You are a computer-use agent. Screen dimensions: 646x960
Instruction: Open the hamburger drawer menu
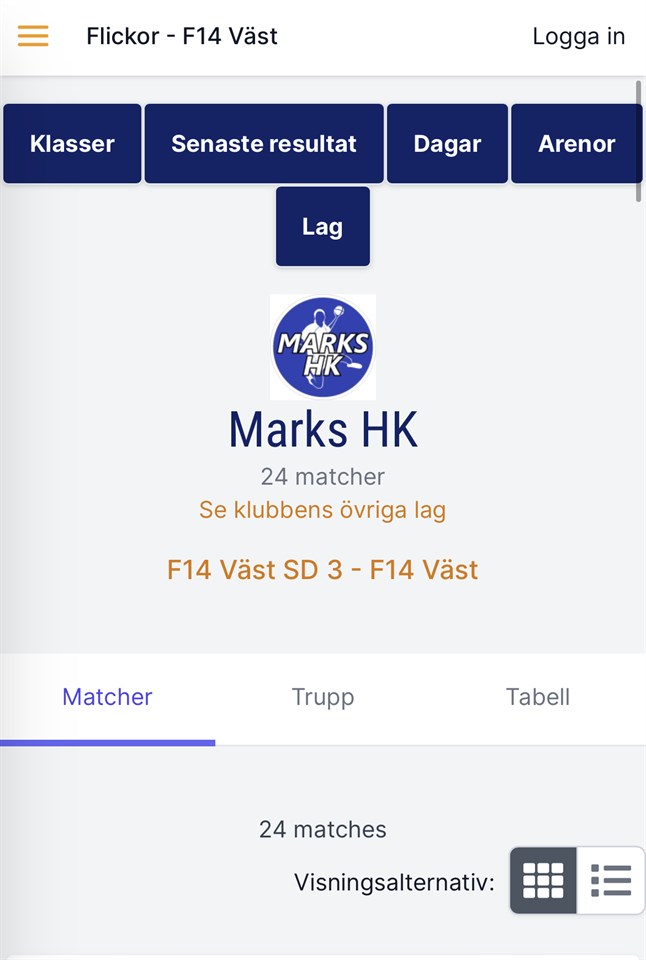point(33,36)
